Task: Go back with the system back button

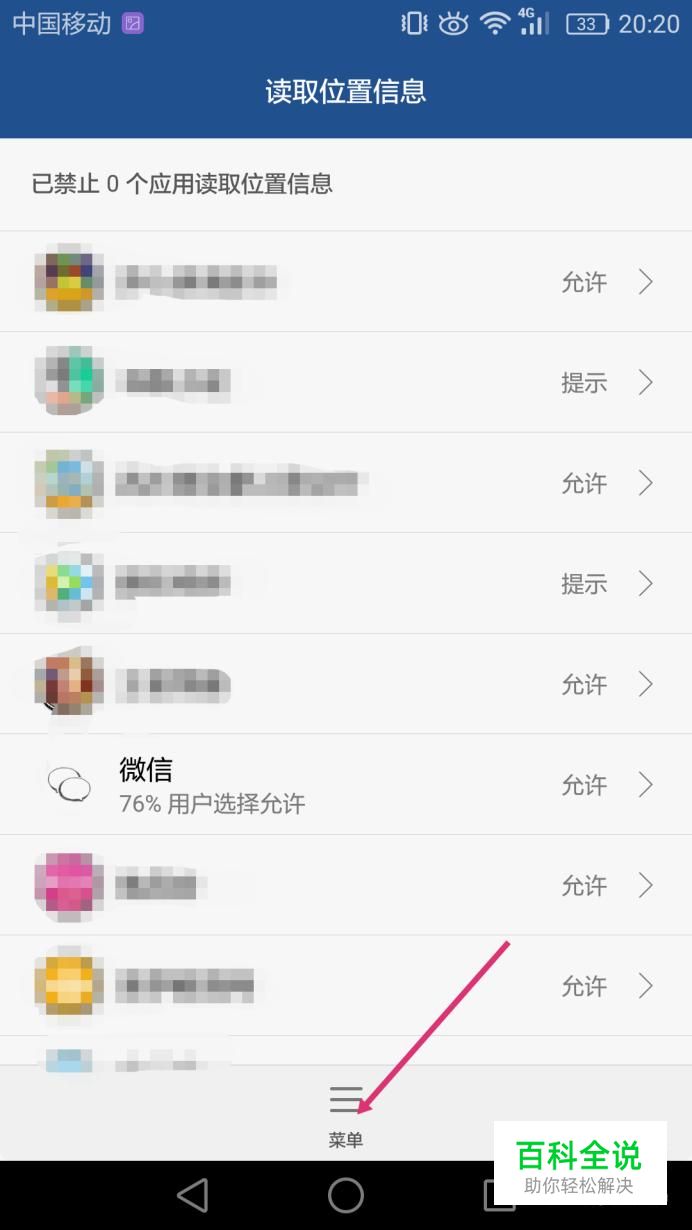Action: pos(192,1195)
